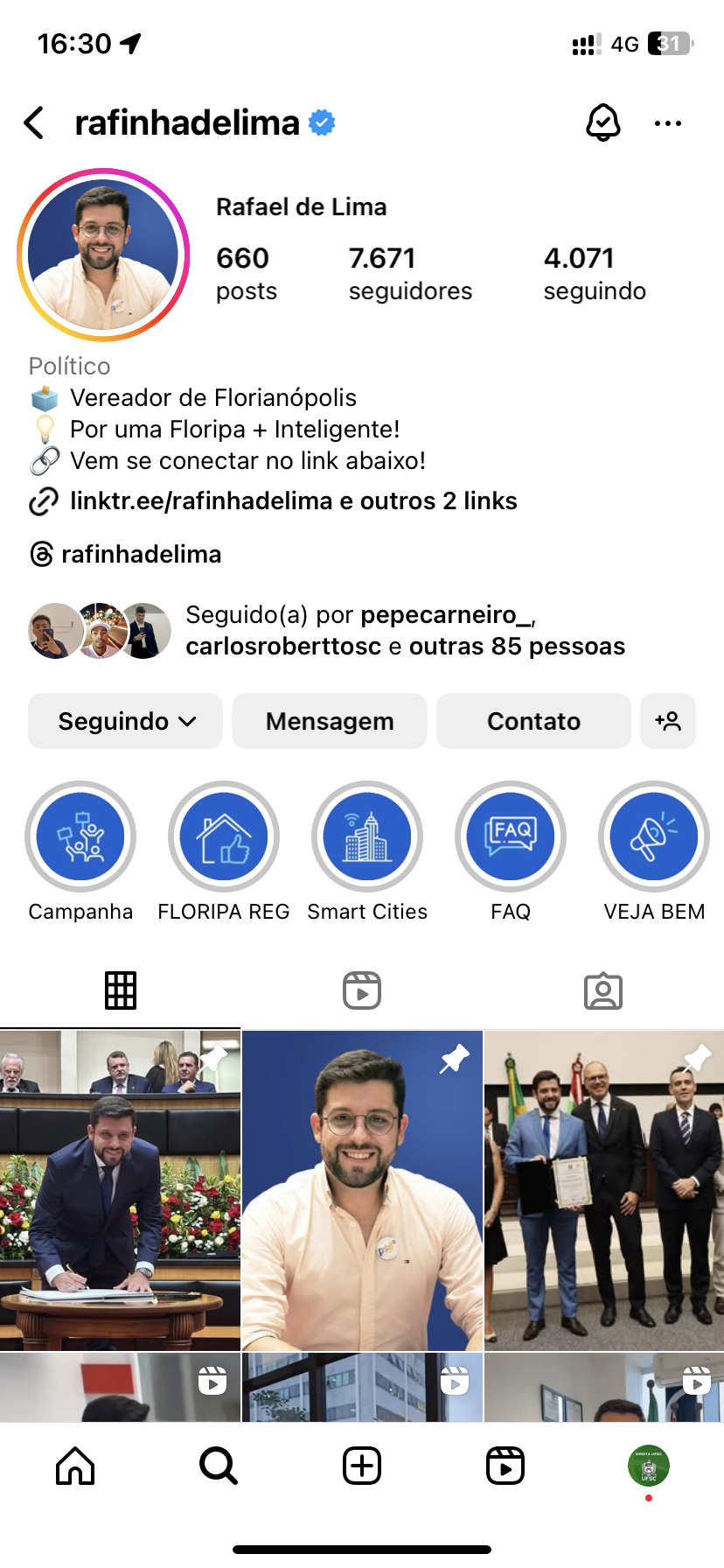Open the three-dot overflow menu
The image size is (724, 1568).
667,123
